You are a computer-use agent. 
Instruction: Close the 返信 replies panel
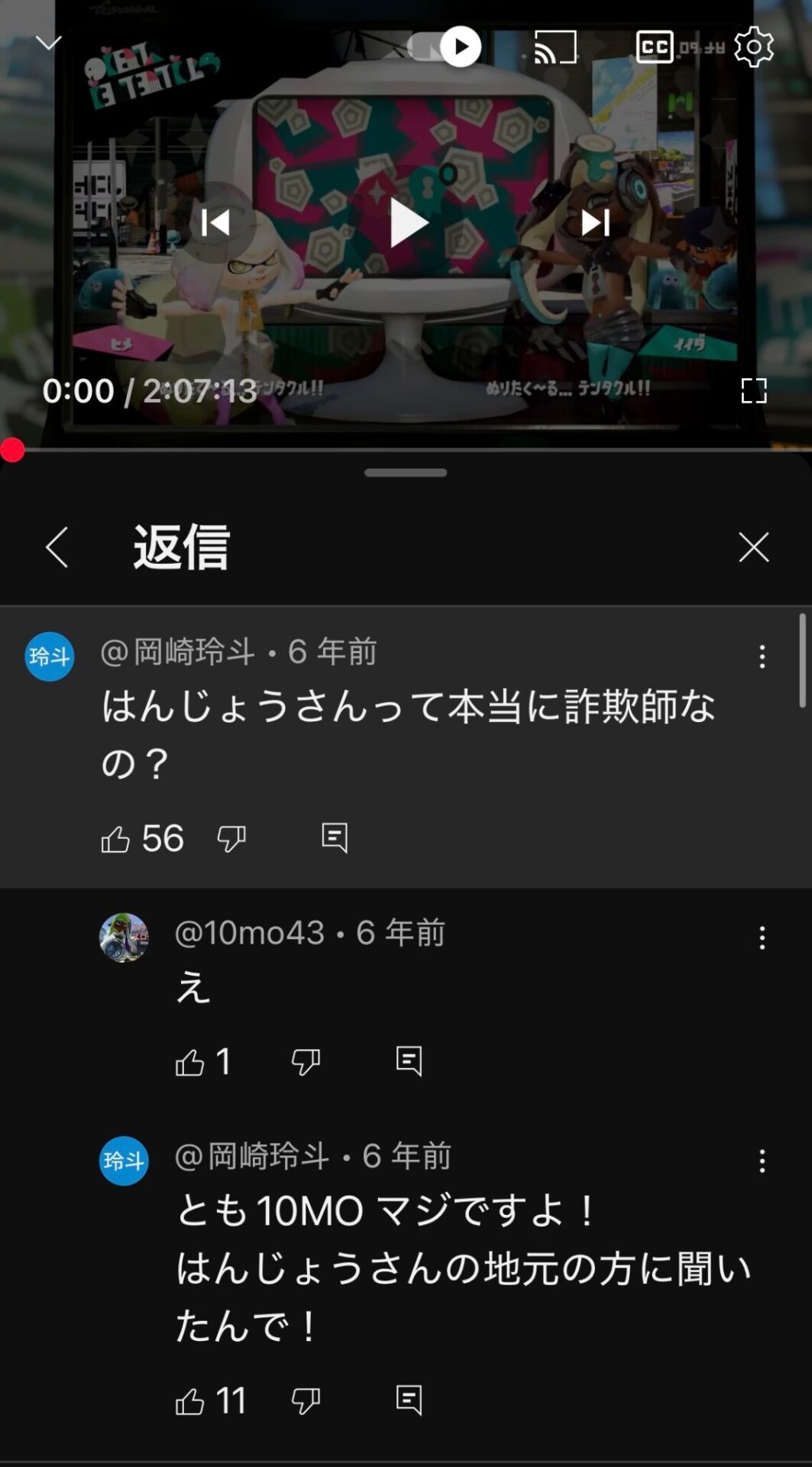point(753,547)
